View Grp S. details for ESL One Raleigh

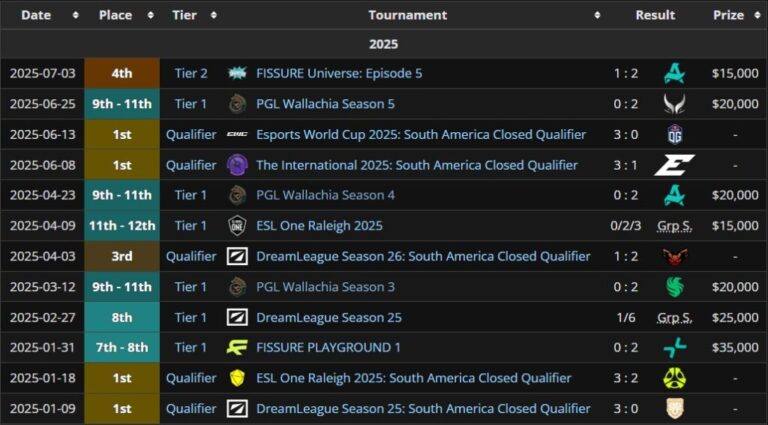pyautogui.click(x=675, y=226)
